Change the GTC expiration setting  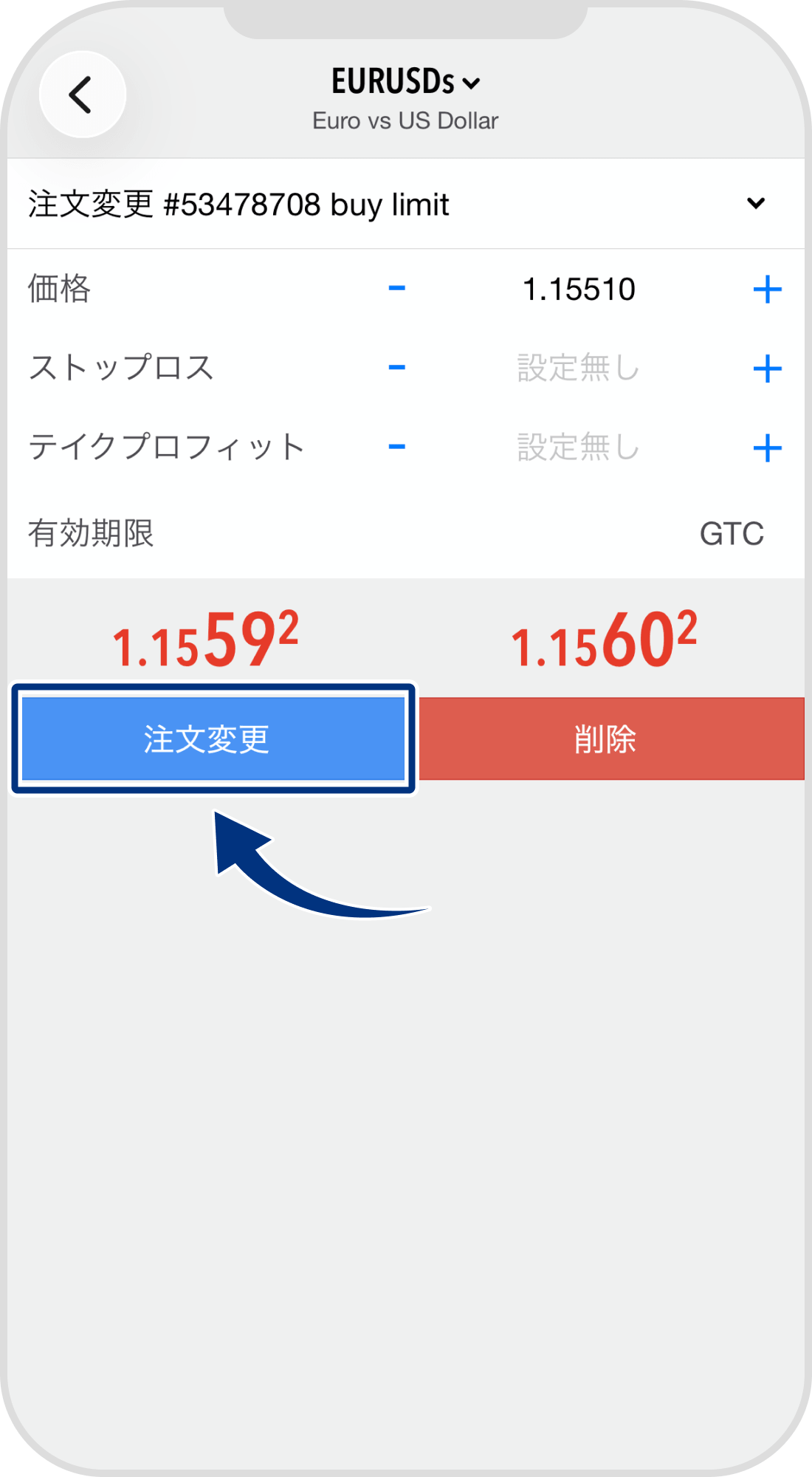pos(732,534)
